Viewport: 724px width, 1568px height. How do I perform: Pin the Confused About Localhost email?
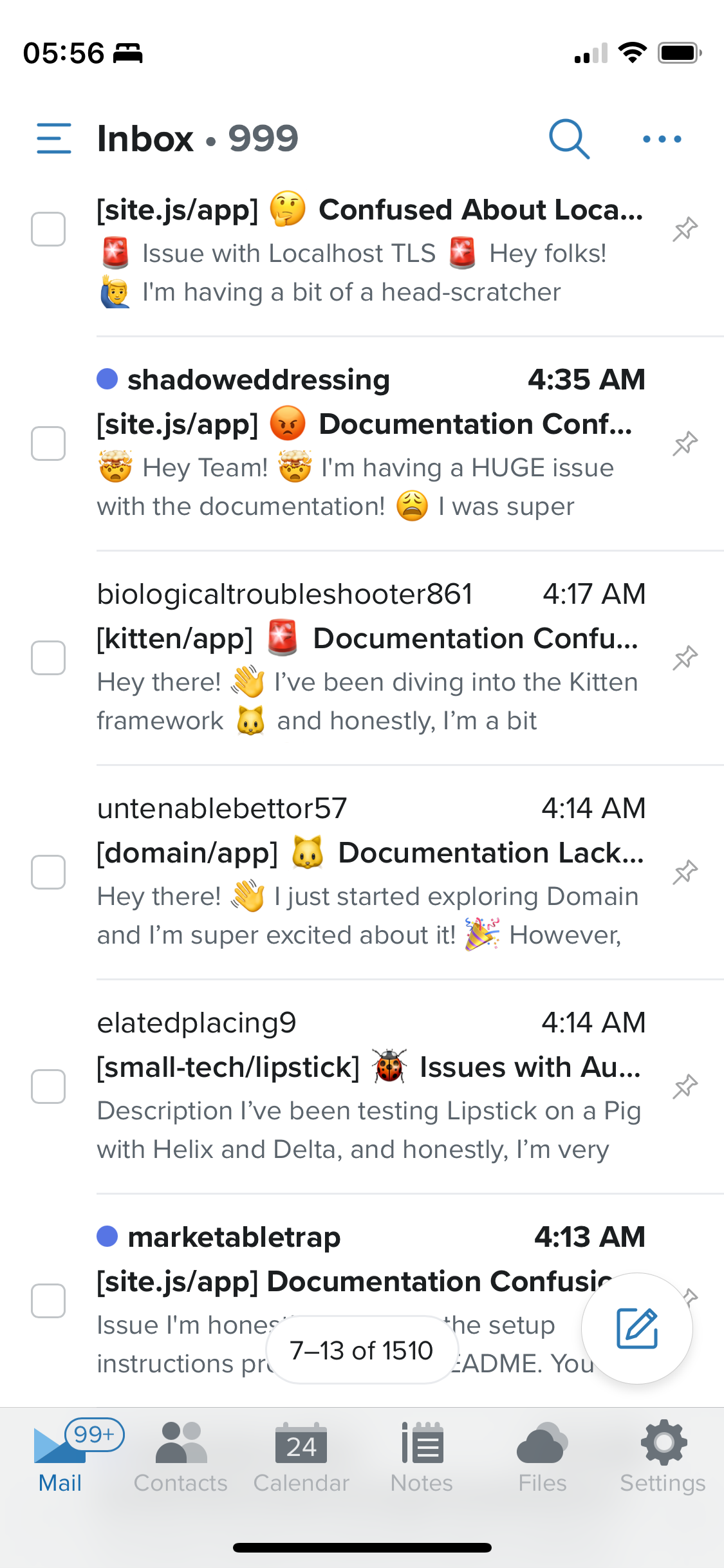(685, 229)
